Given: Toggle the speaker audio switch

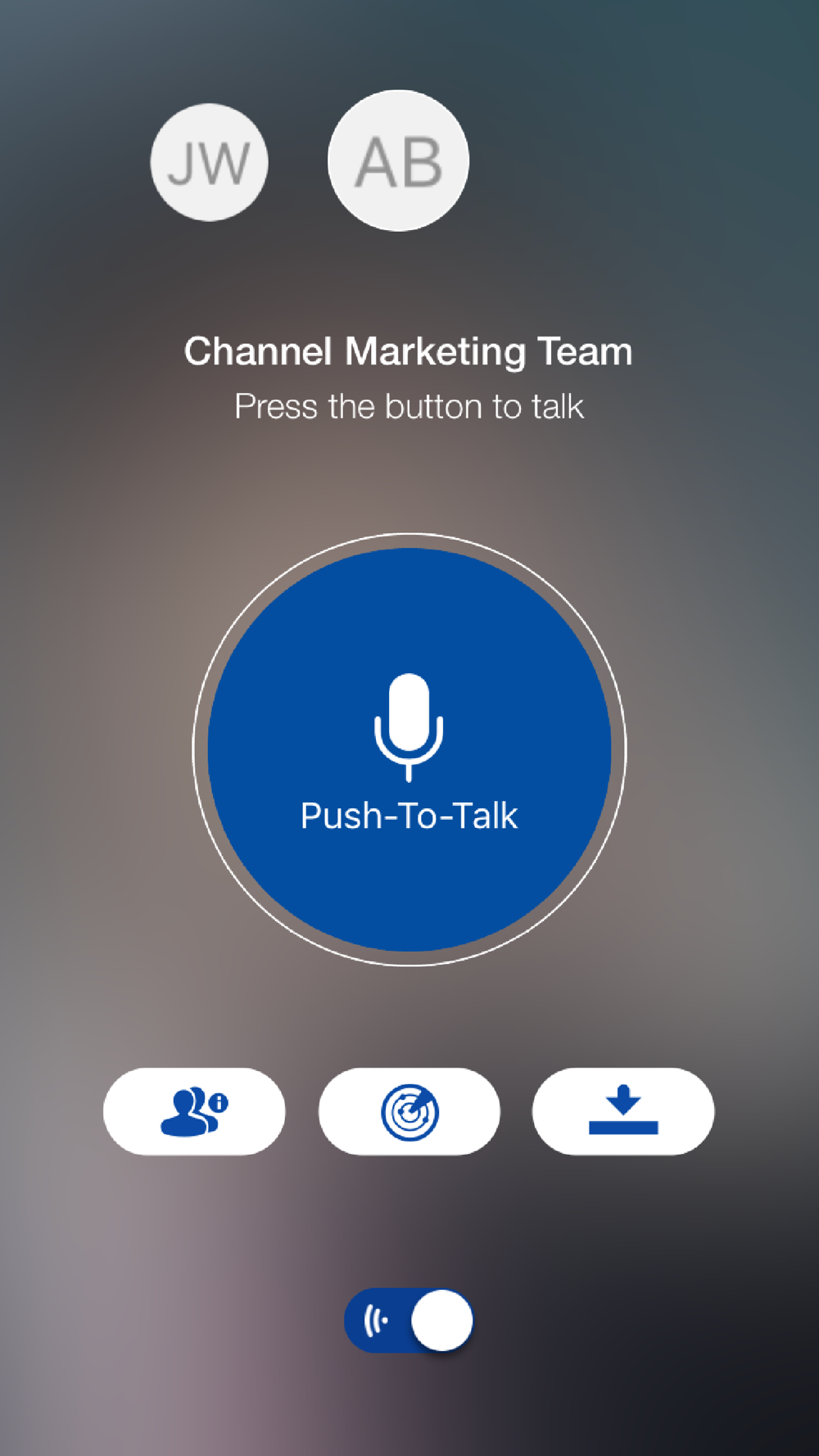Looking at the screenshot, I should 409,1321.
